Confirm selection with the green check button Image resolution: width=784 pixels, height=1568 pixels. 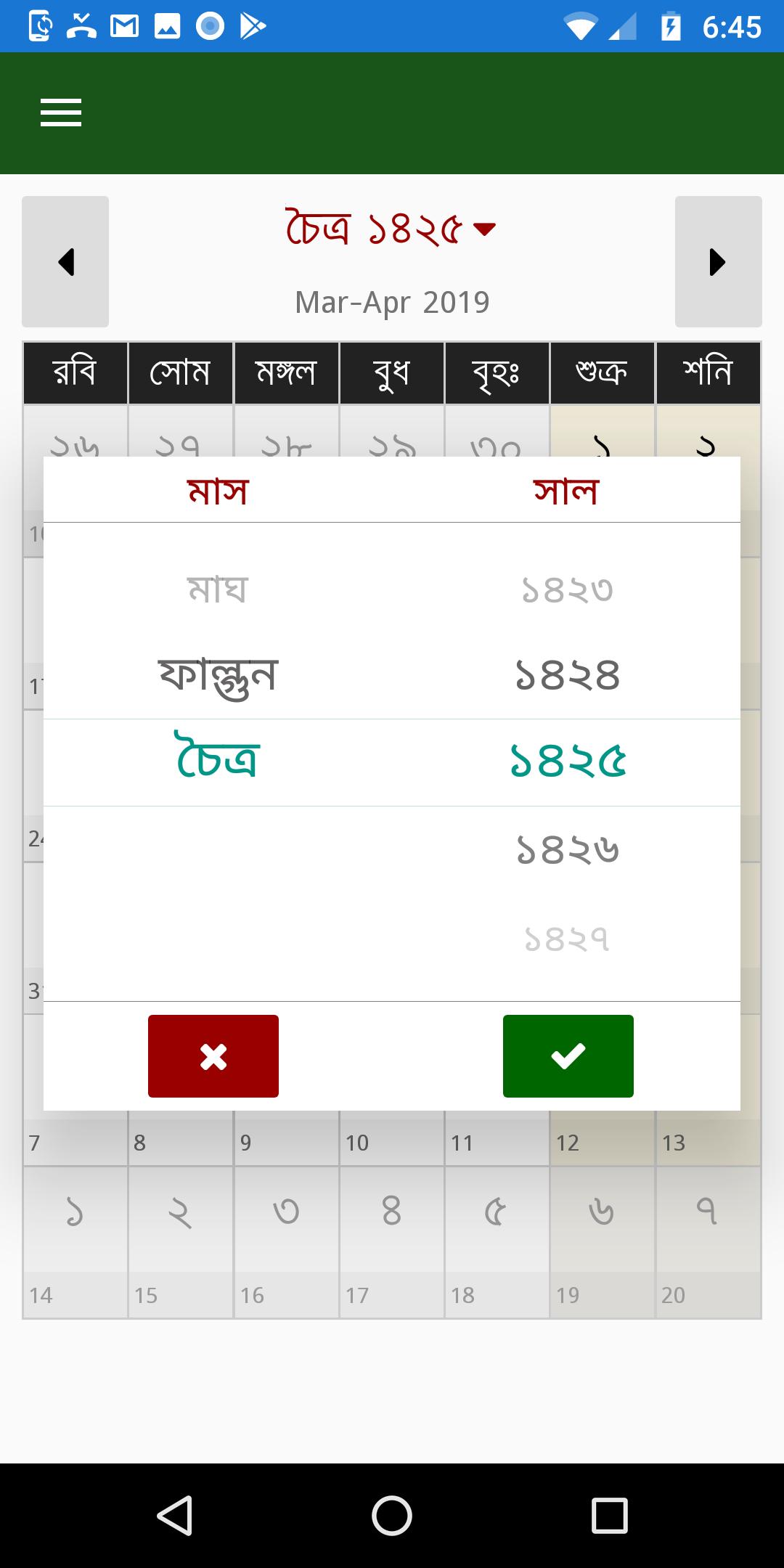click(568, 1056)
